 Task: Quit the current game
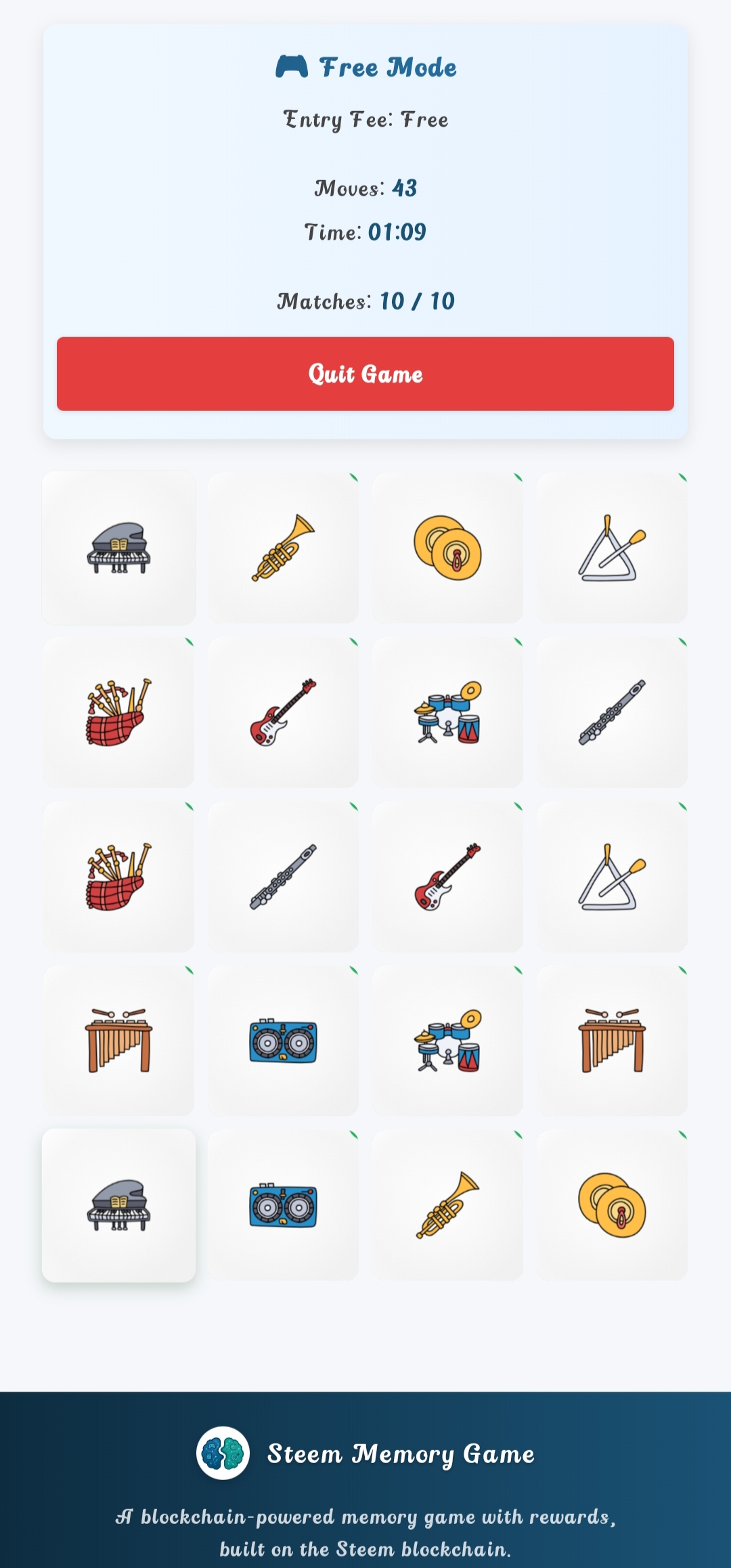(365, 374)
